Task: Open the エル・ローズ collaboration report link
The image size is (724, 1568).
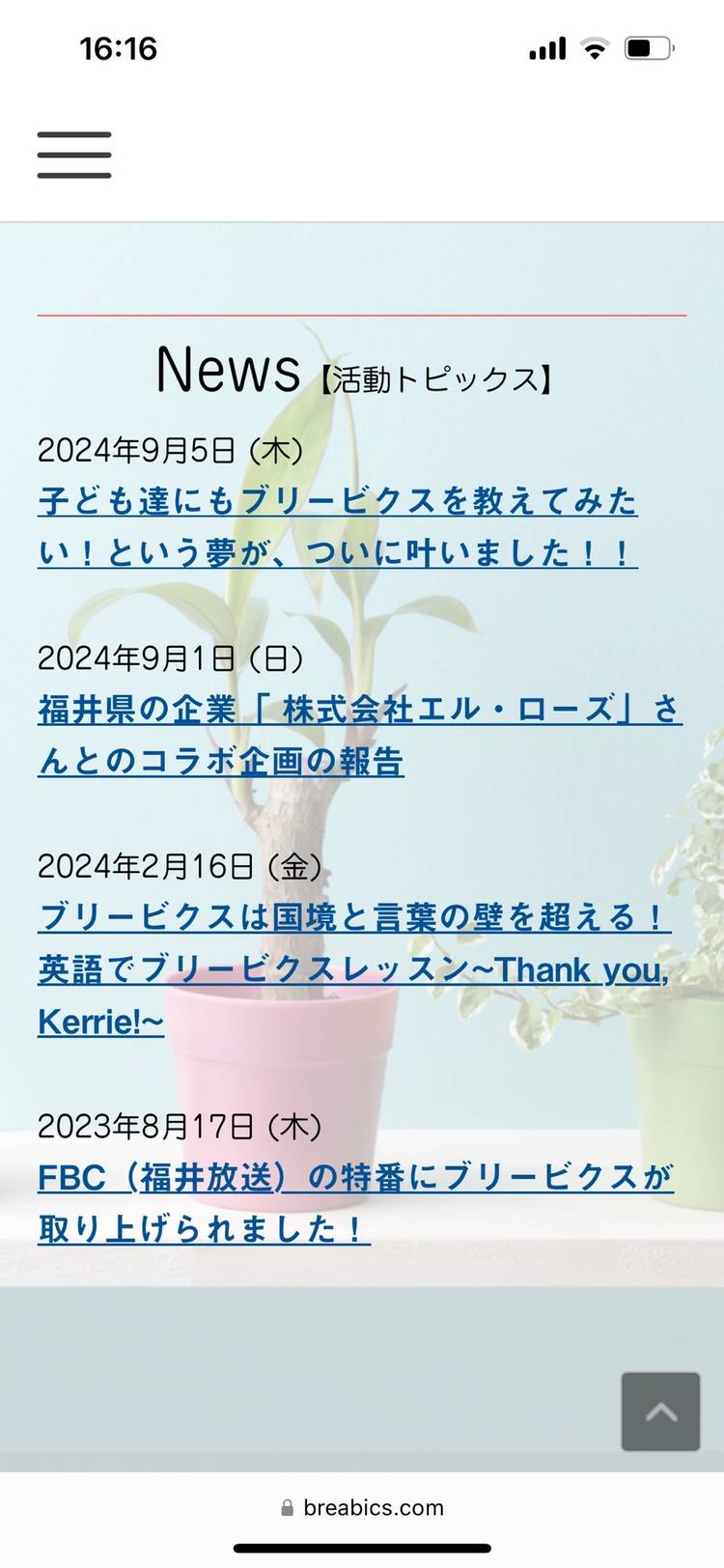Action: 359,736
